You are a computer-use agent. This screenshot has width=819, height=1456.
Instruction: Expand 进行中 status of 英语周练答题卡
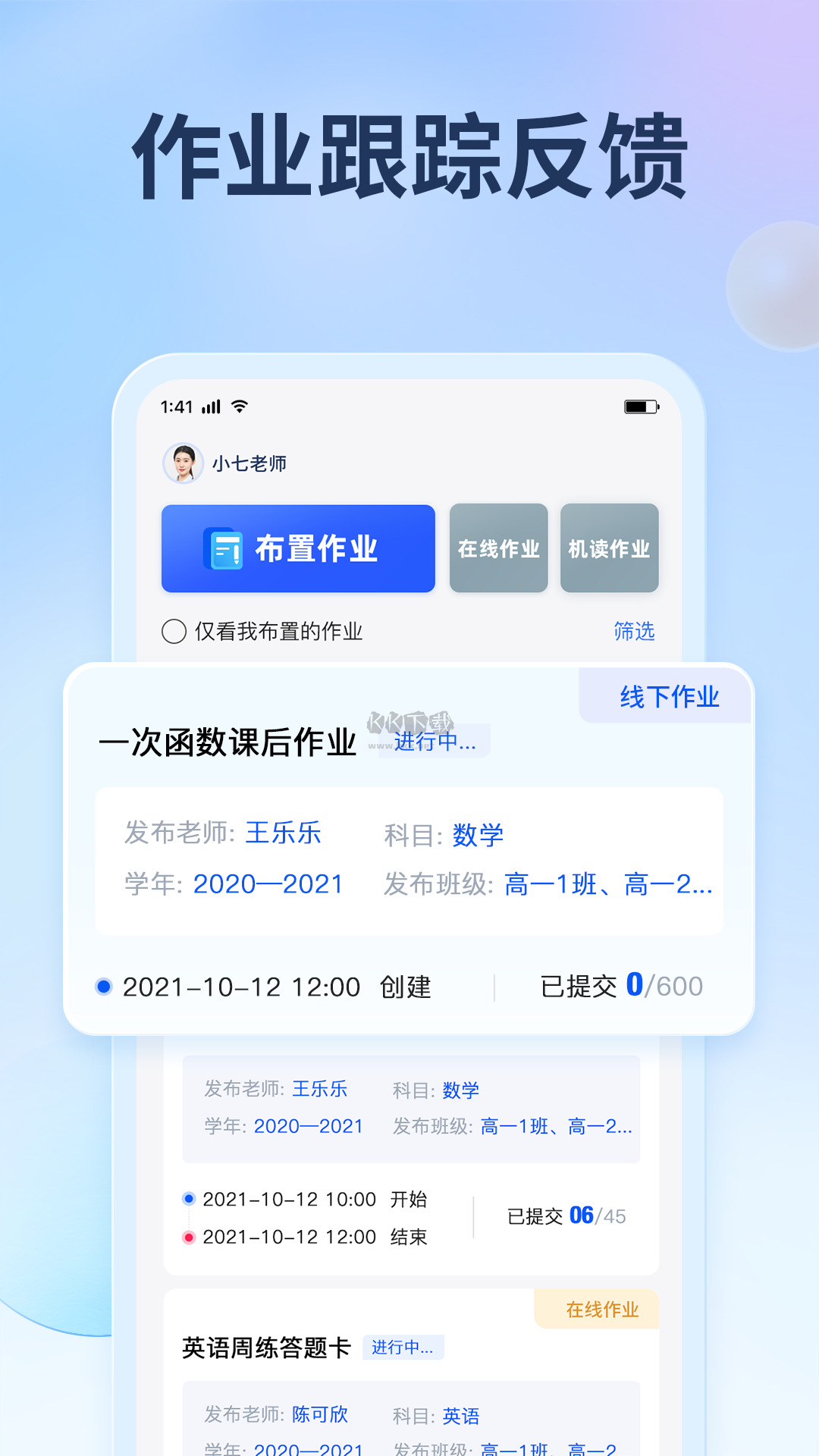(x=404, y=1348)
